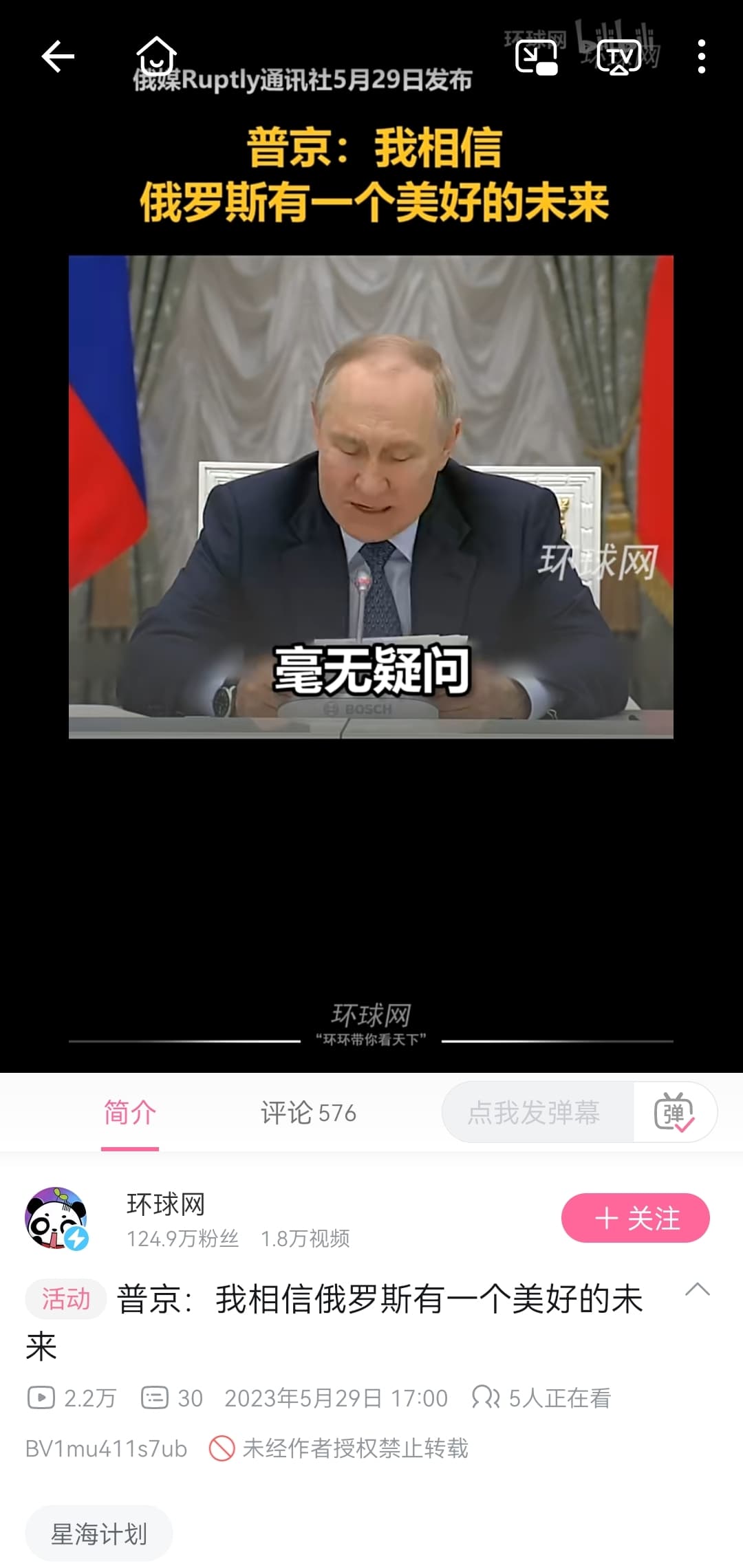
Task: Cast the video to TV
Action: click(619, 56)
